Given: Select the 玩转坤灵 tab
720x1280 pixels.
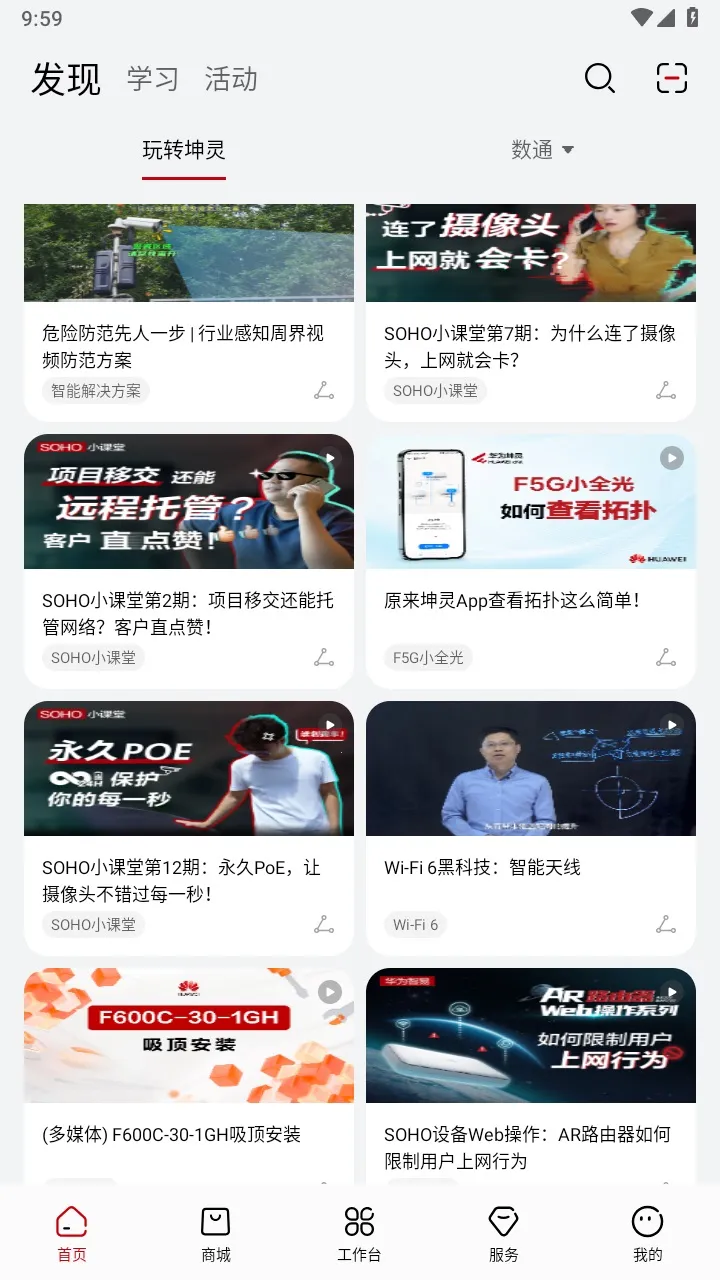Looking at the screenshot, I should (x=184, y=150).
